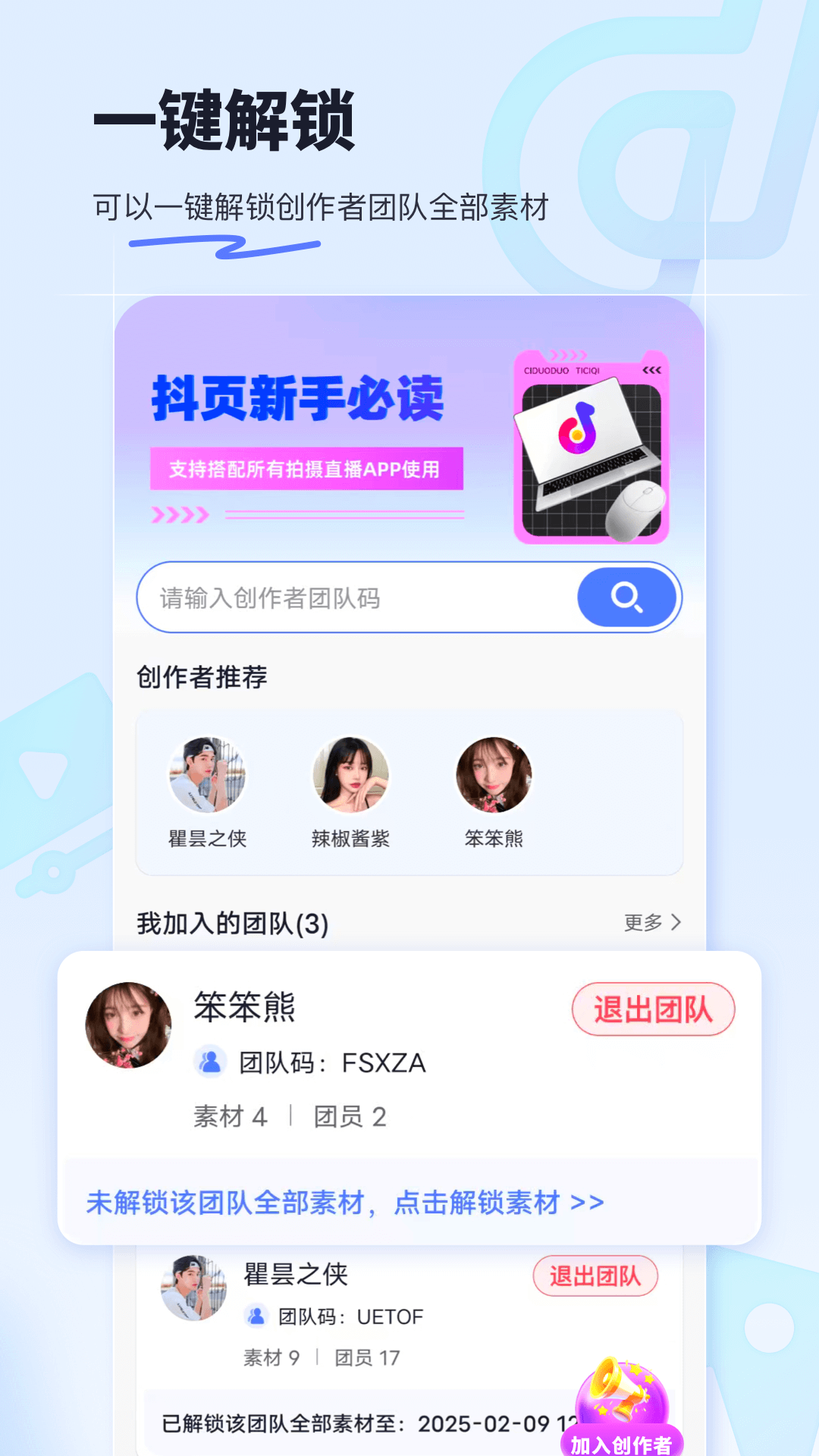819x1456 pixels.
Task: Click 退出团队 for team 笨笨熊
Action: [654, 1009]
